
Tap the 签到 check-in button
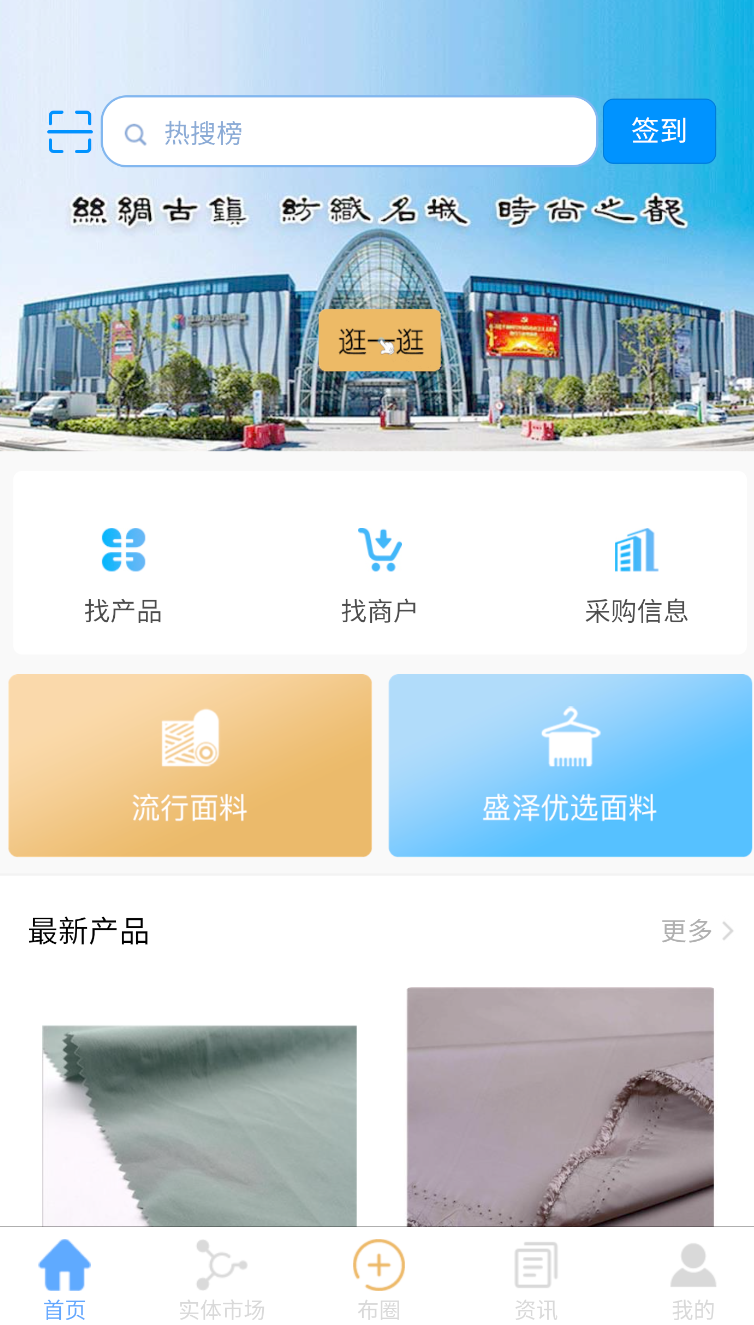659,131
